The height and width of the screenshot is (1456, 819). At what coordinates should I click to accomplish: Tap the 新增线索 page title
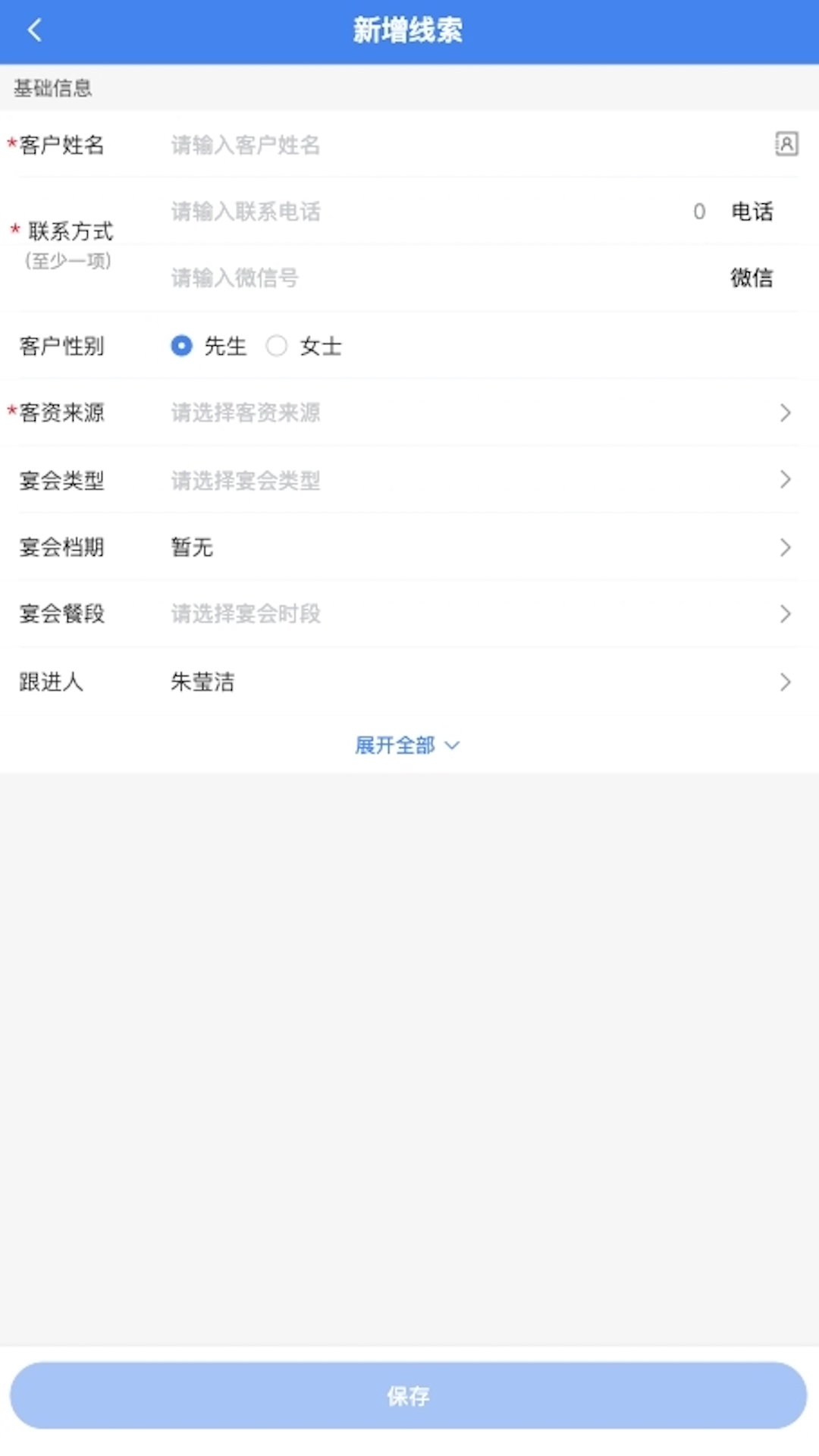(x=409, y=31)
